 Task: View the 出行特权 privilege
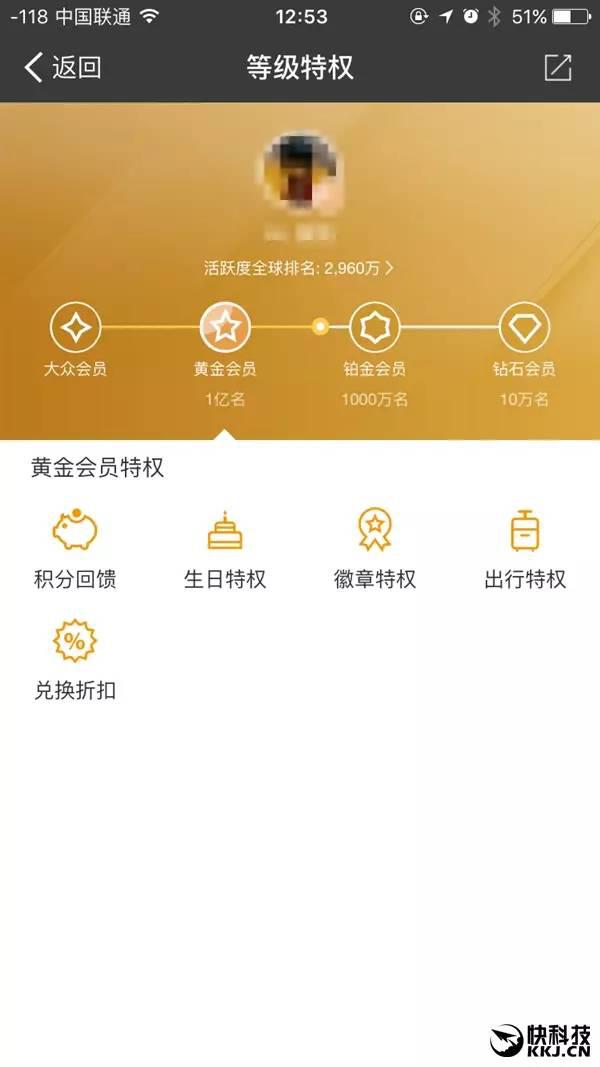(525, 548)
